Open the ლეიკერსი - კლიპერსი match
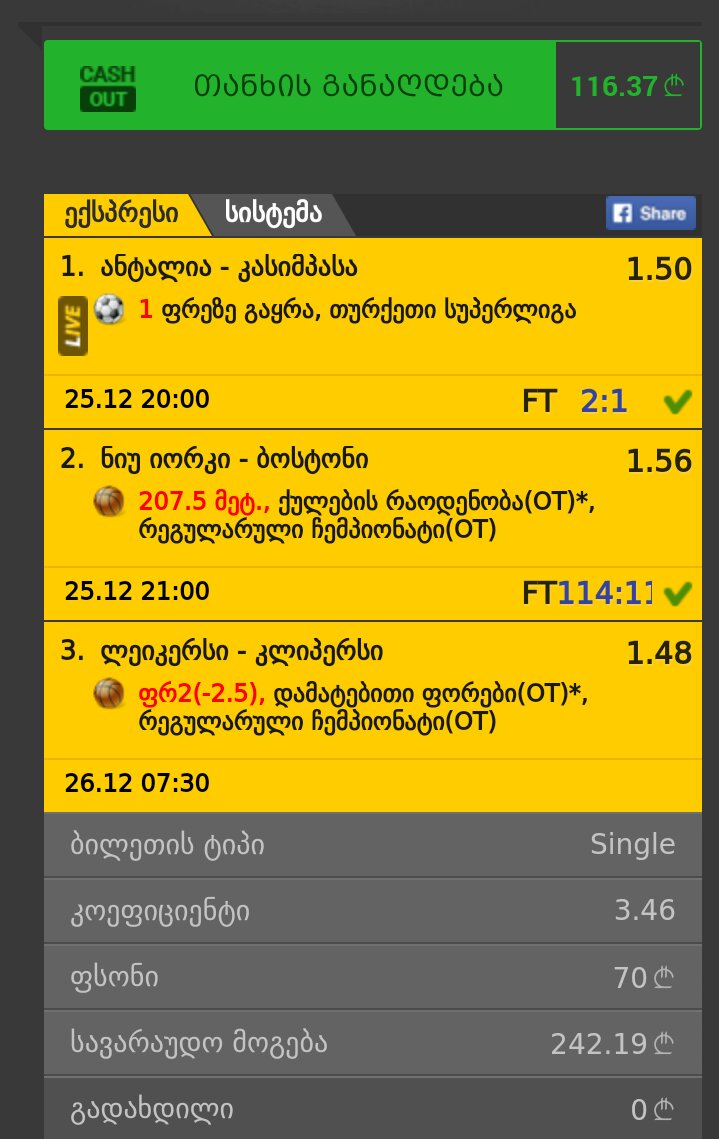Image resolution: width=719 pixels, height=1139 pixels. pyautogui.click(x=241, y=652)
